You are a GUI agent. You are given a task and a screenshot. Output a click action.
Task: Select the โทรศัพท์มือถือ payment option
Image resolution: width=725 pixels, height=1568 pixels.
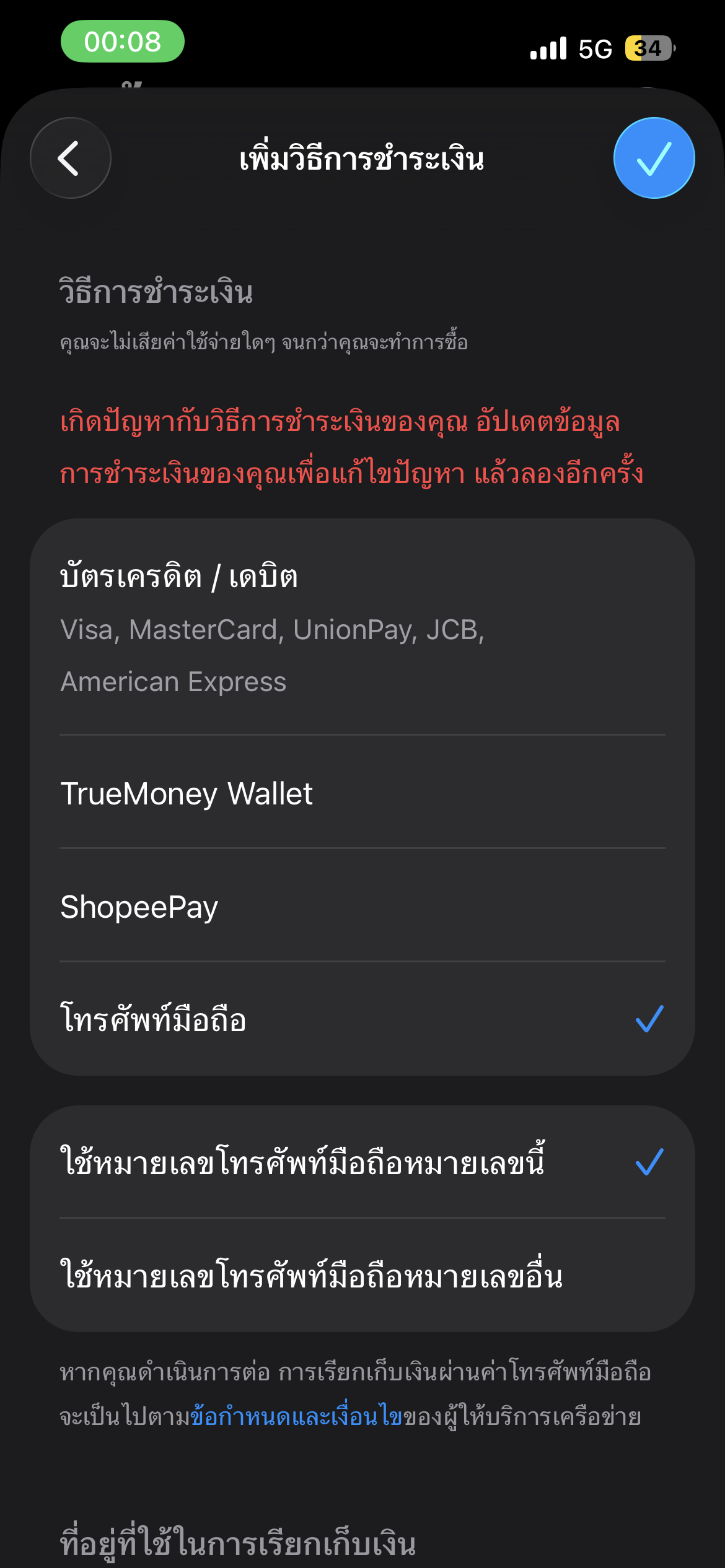pyautogui.click(x=362, y=1019)
